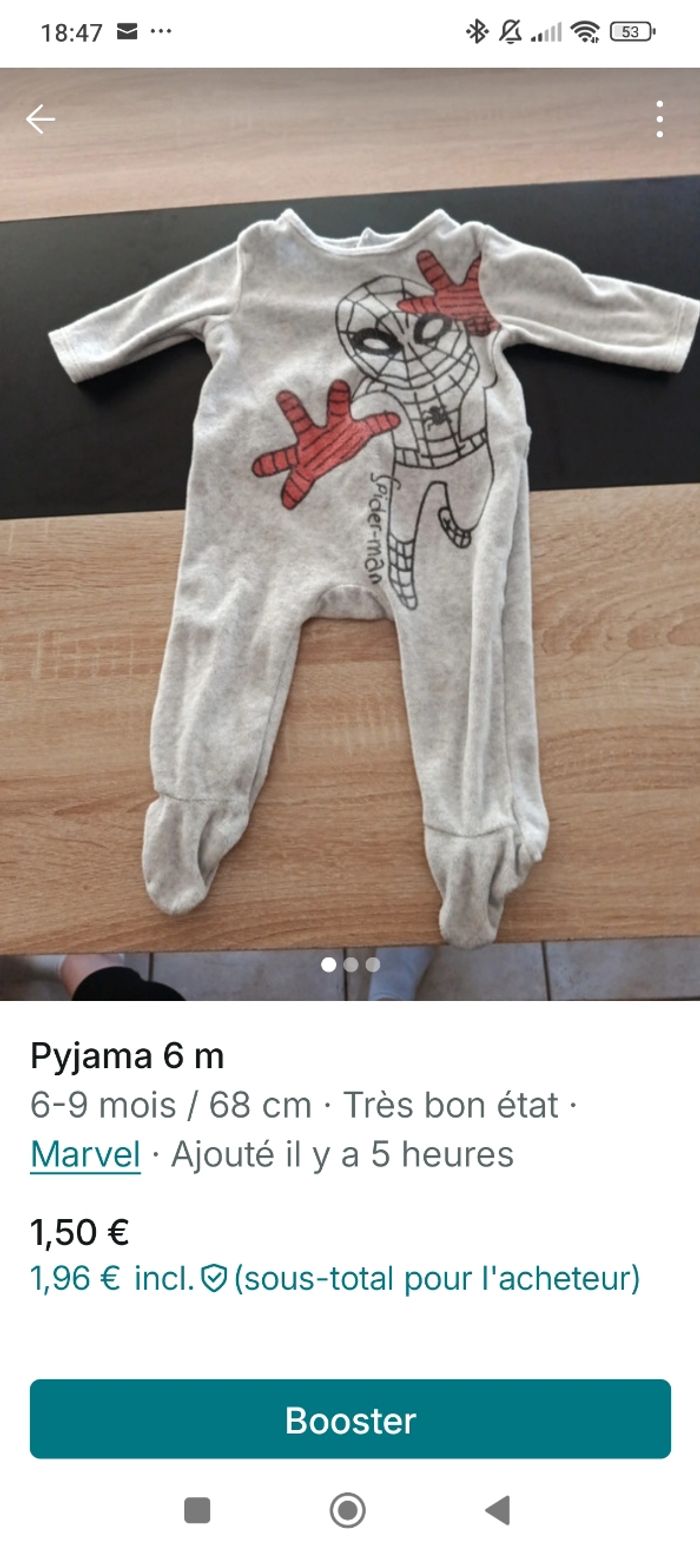Open the three-dot overflow menu
This screenshot has height=1556, width=700.
click(659, 120)
